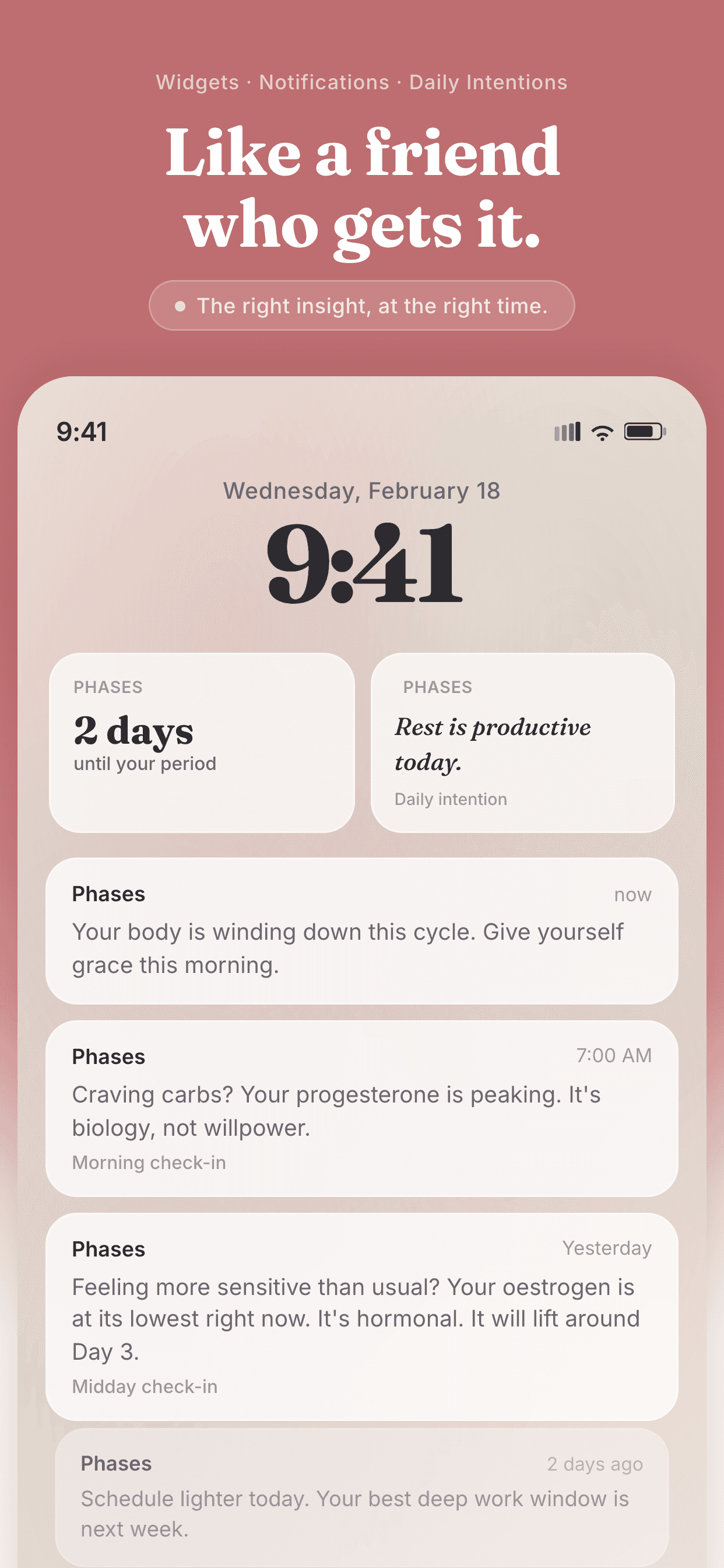The width and height of the screenshot is (724, 1568).
Task: Select the 'Daily Intentions' header label
Action: click(488, 82)
